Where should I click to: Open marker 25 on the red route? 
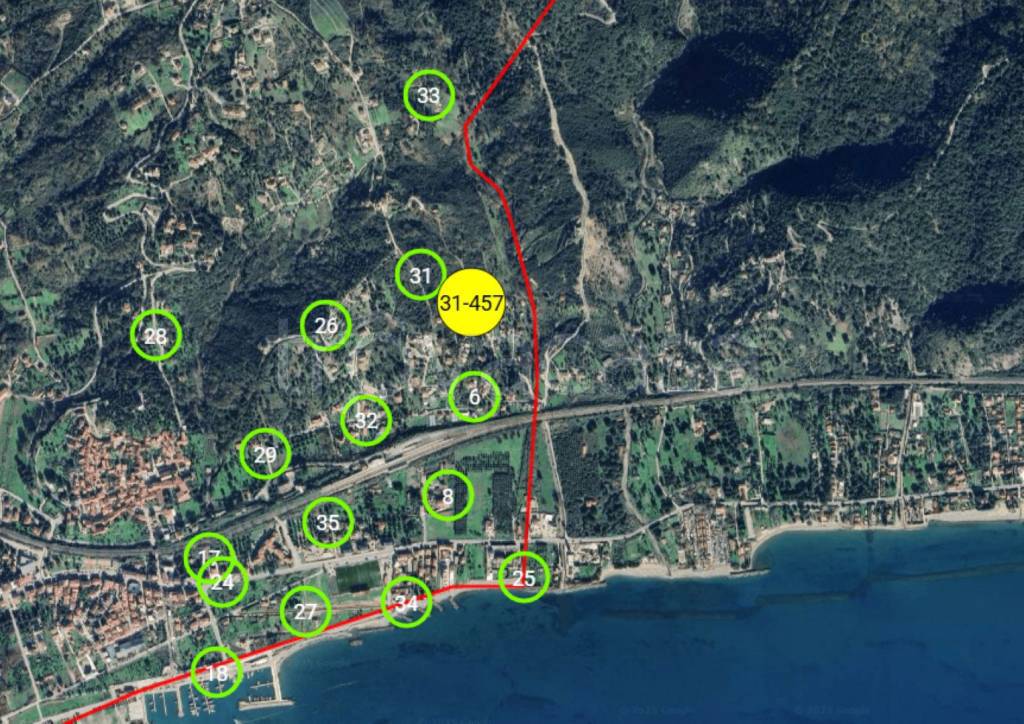pos(524,578)
